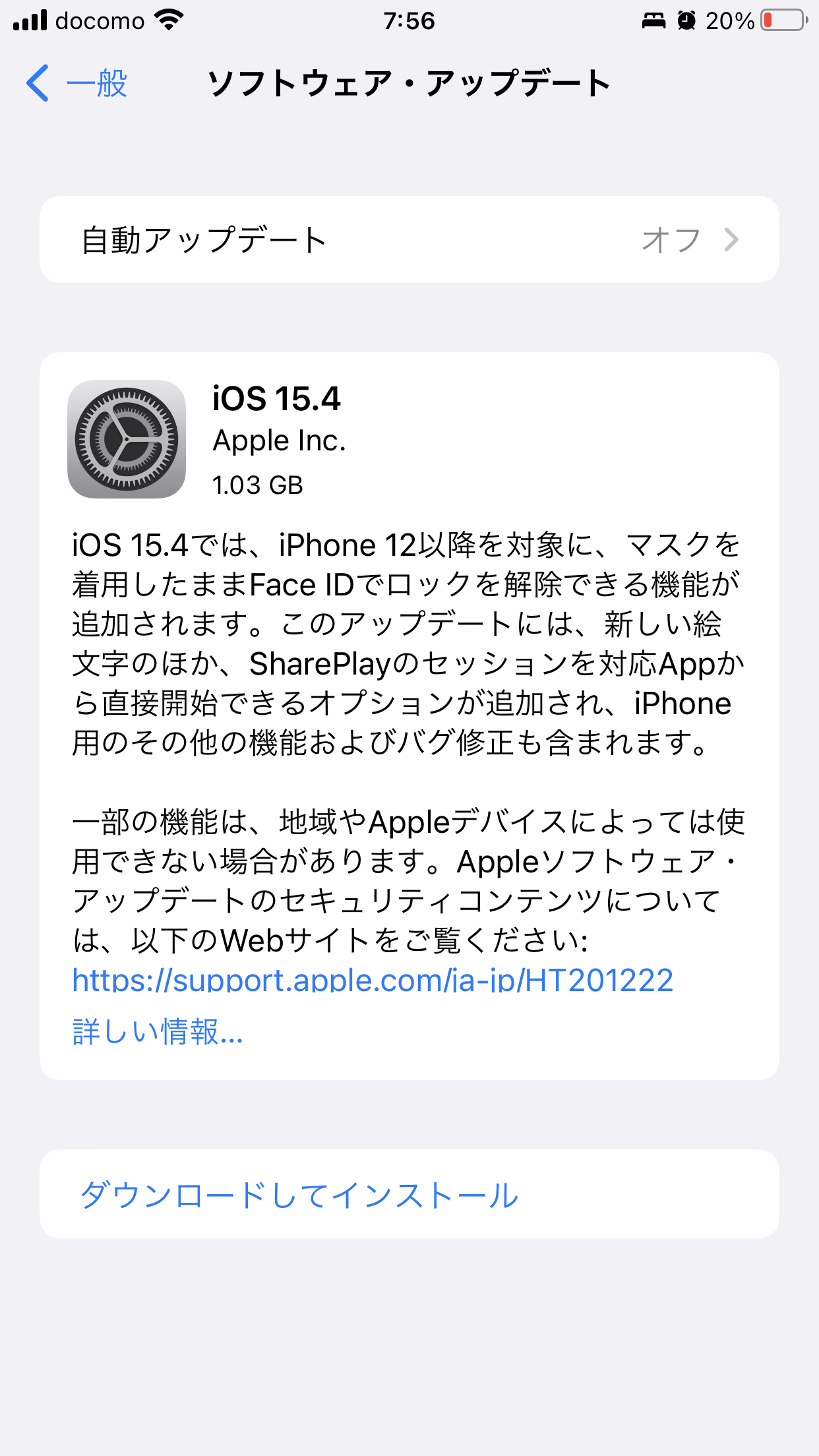
Task: Go back to 一般 settings
Action: click(x=76, y=84)
